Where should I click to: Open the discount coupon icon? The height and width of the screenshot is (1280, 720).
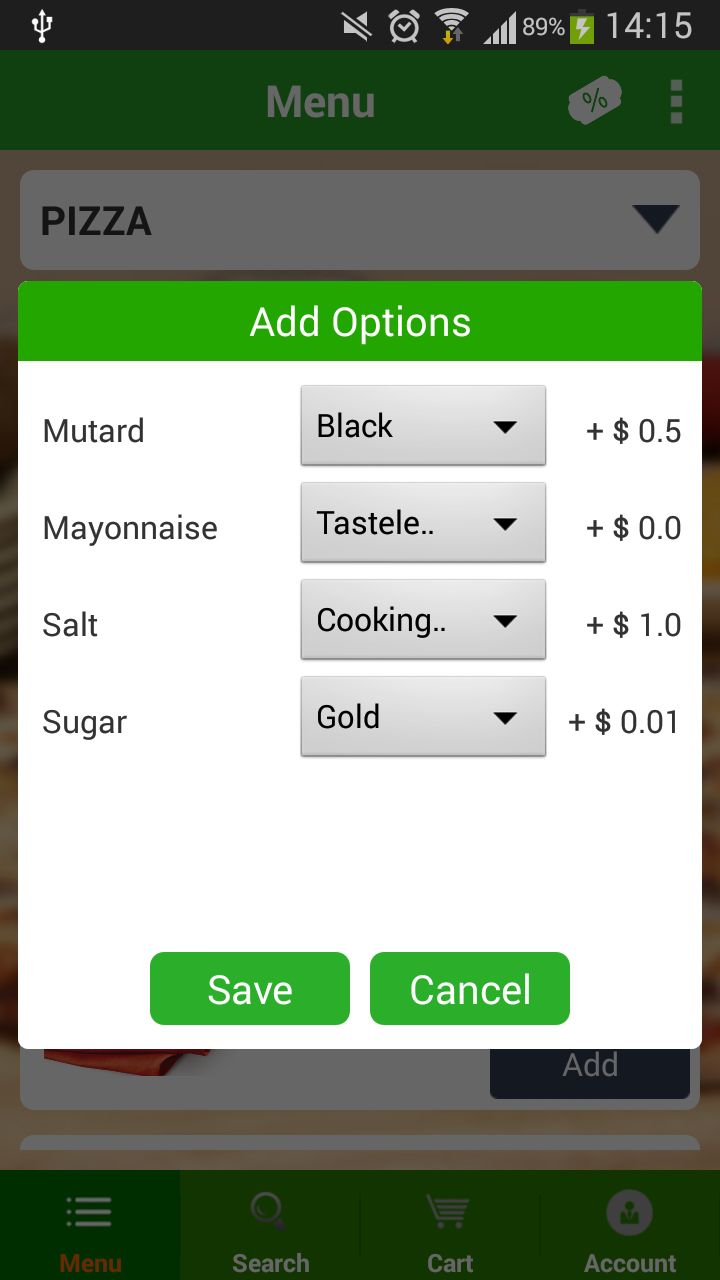(594, 101)
